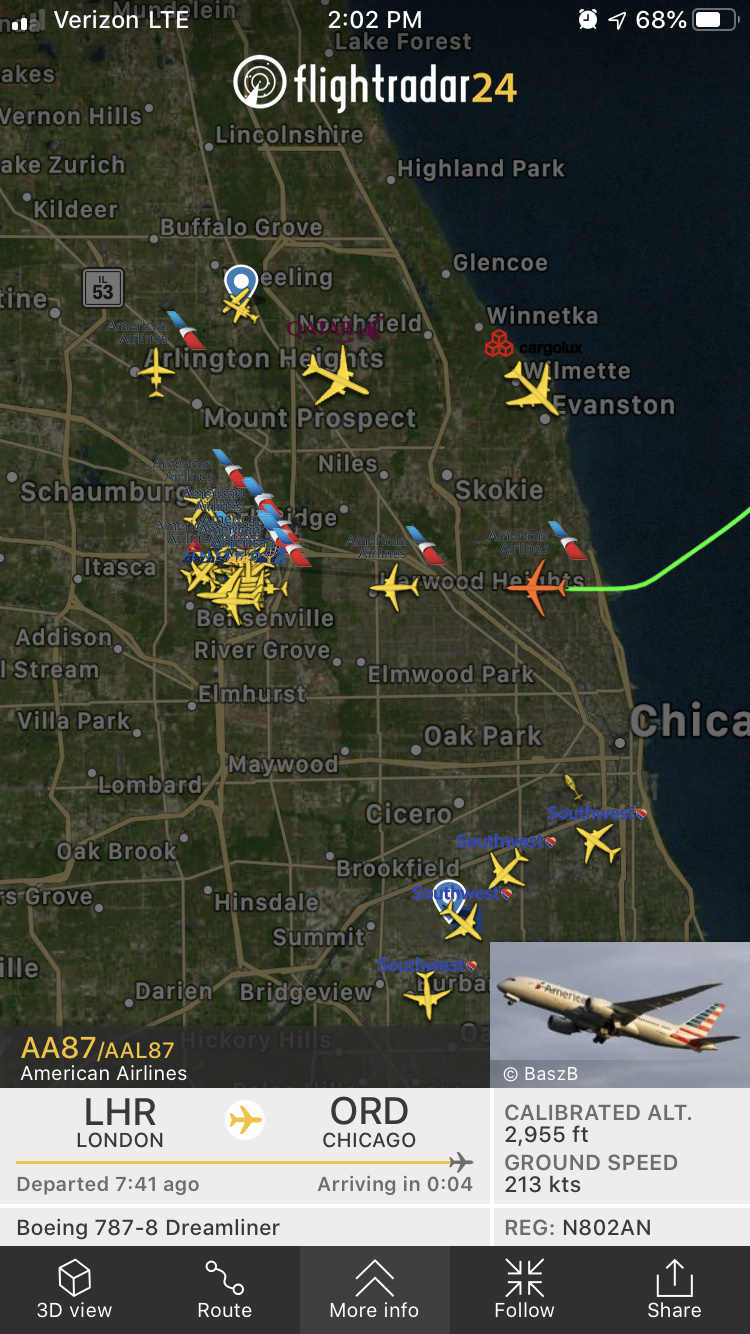Show the flight Route
Viewport: 750px width, 1334px height.
tap(225, 1290)
